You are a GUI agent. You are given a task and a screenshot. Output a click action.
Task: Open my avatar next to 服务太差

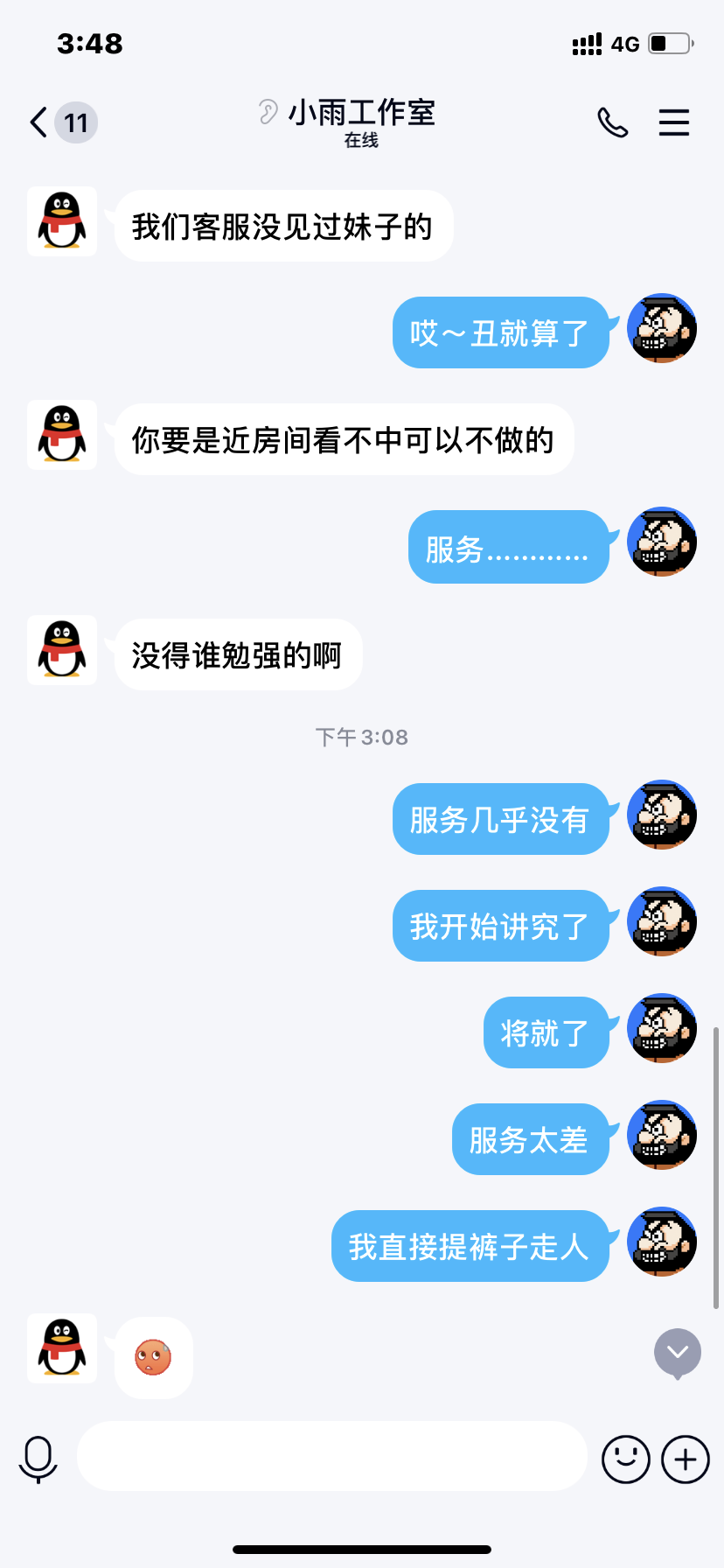click(662, 1135)
